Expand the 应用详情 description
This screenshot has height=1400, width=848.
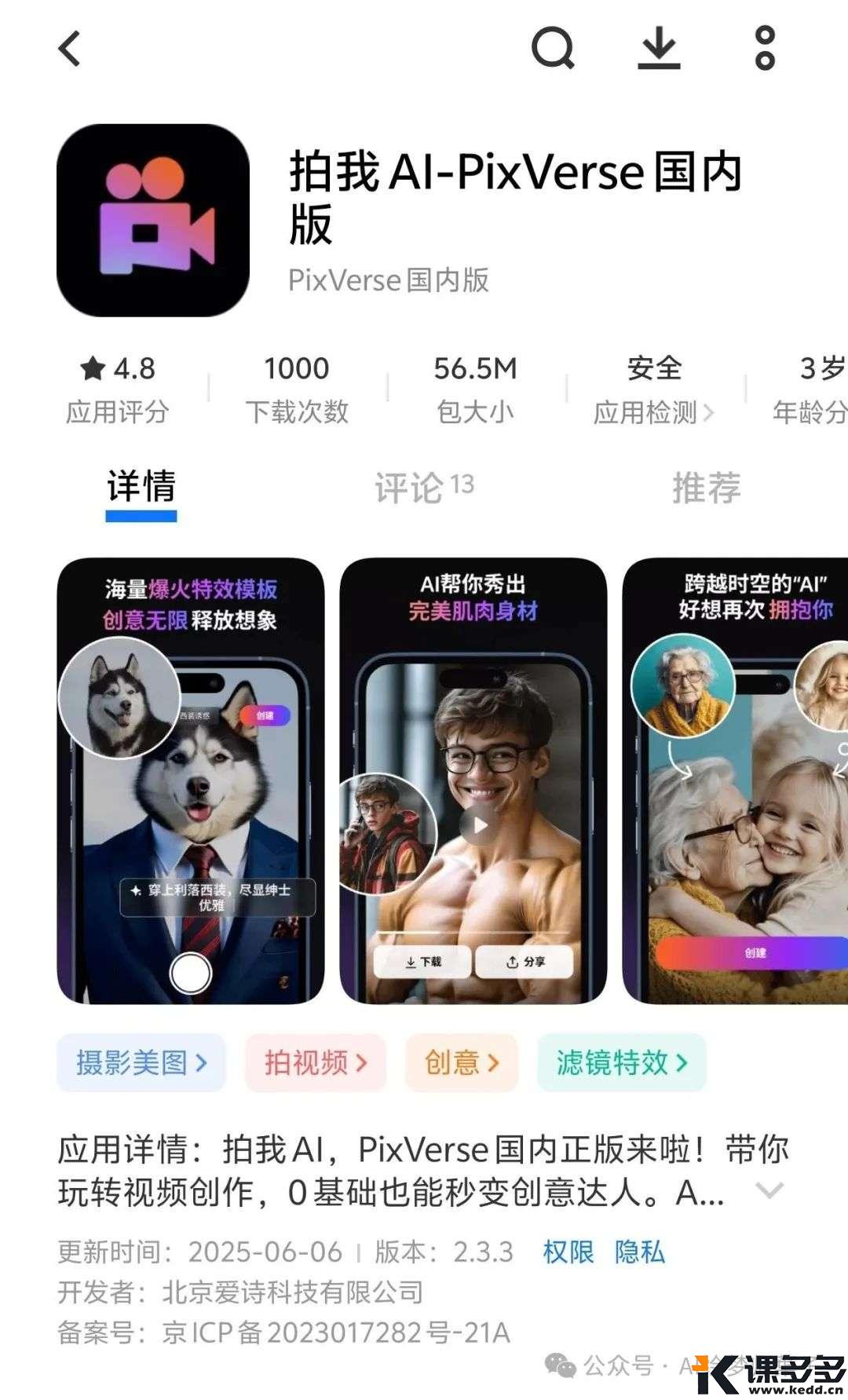(x=769, y=1191)
